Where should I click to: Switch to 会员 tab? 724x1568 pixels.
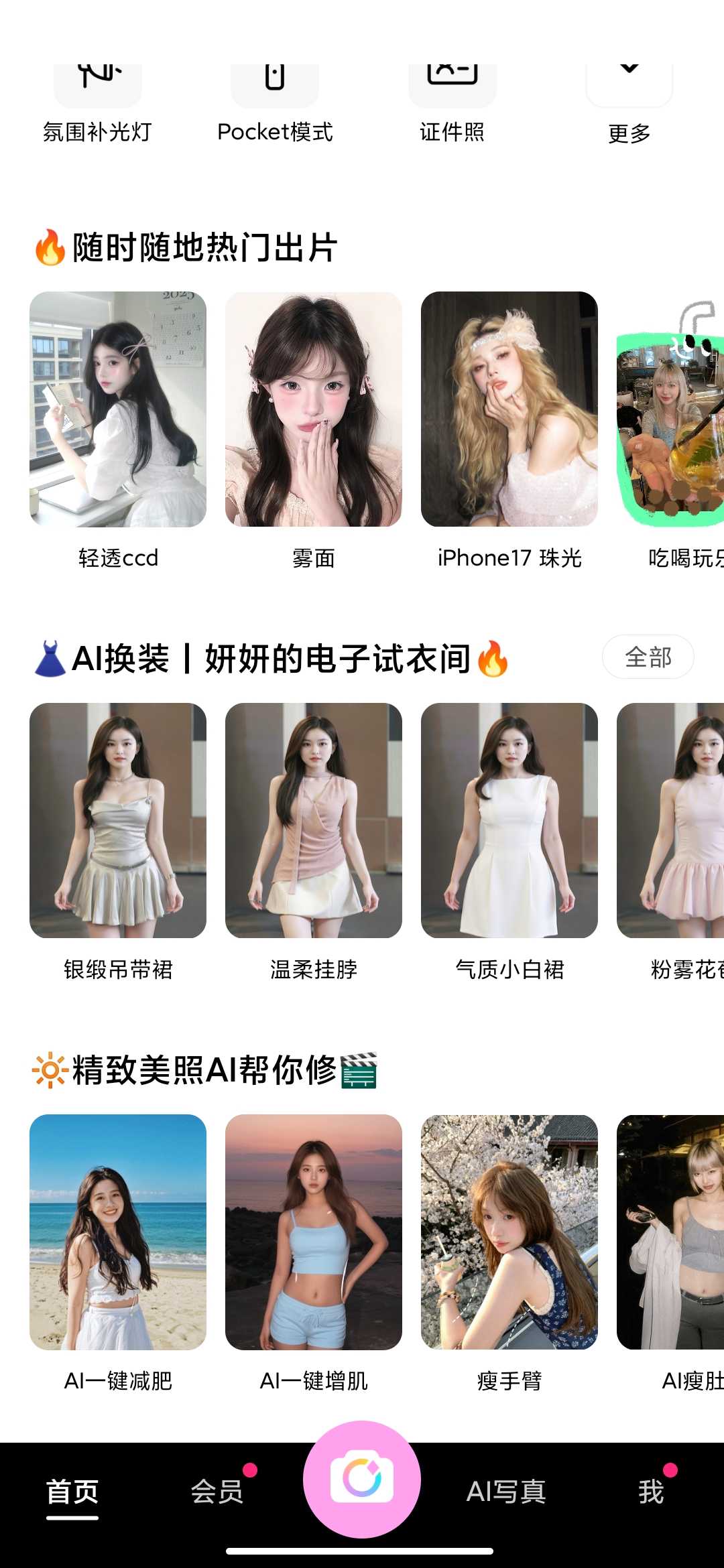217,1492
